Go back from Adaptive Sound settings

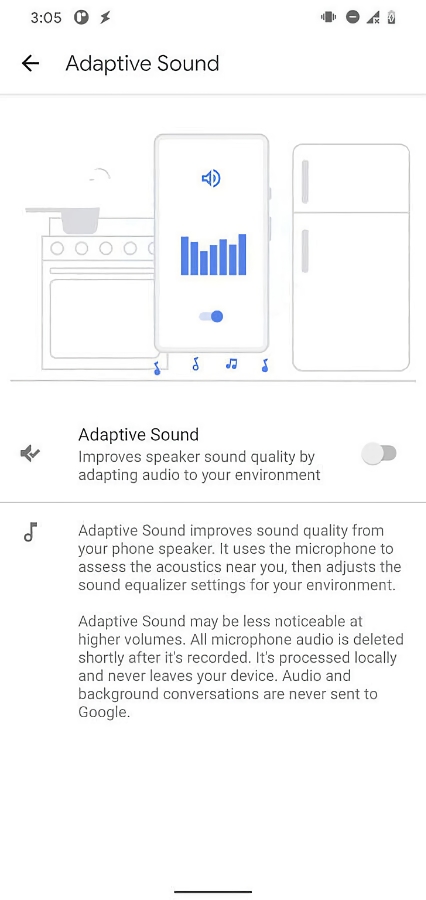(x=30, y=63)
